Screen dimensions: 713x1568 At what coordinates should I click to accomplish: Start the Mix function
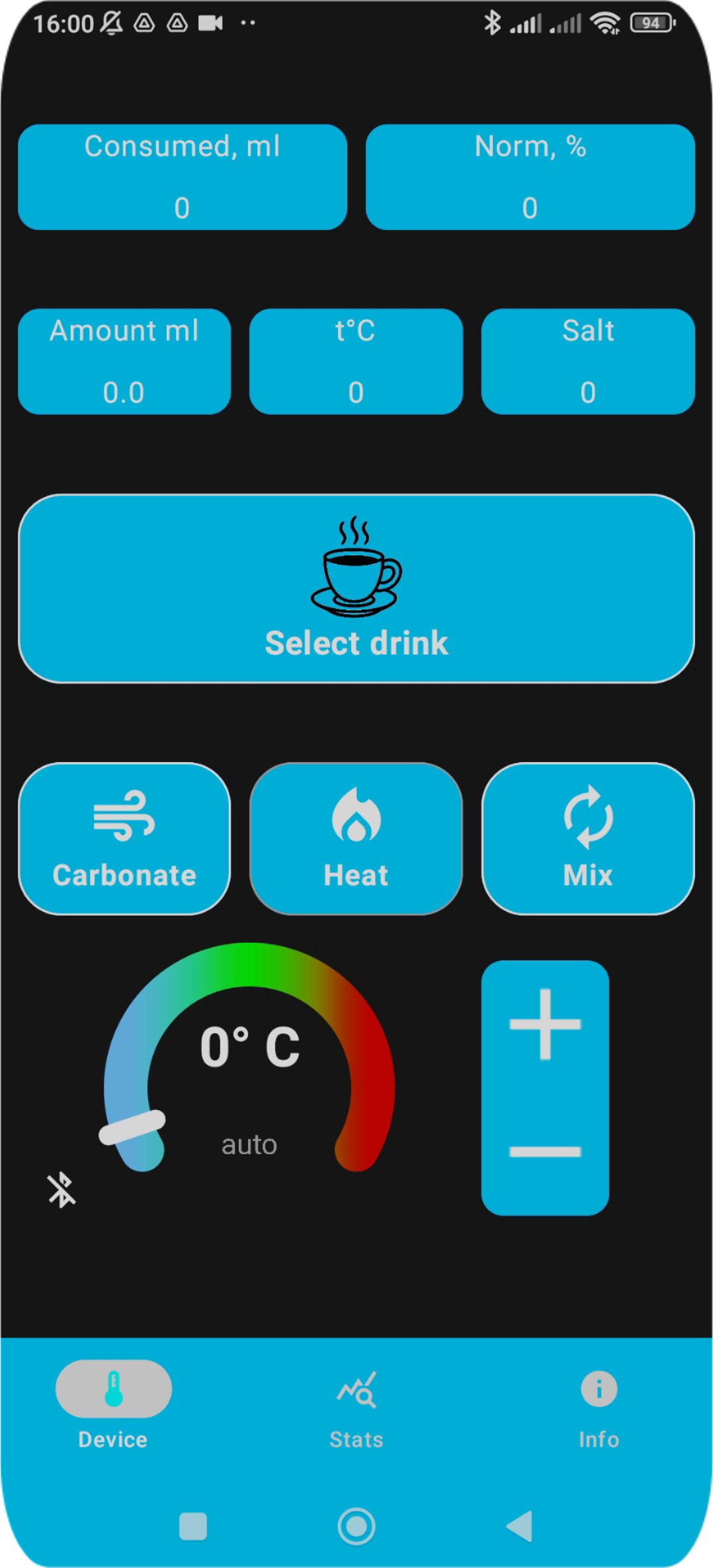tap(588, 838)
